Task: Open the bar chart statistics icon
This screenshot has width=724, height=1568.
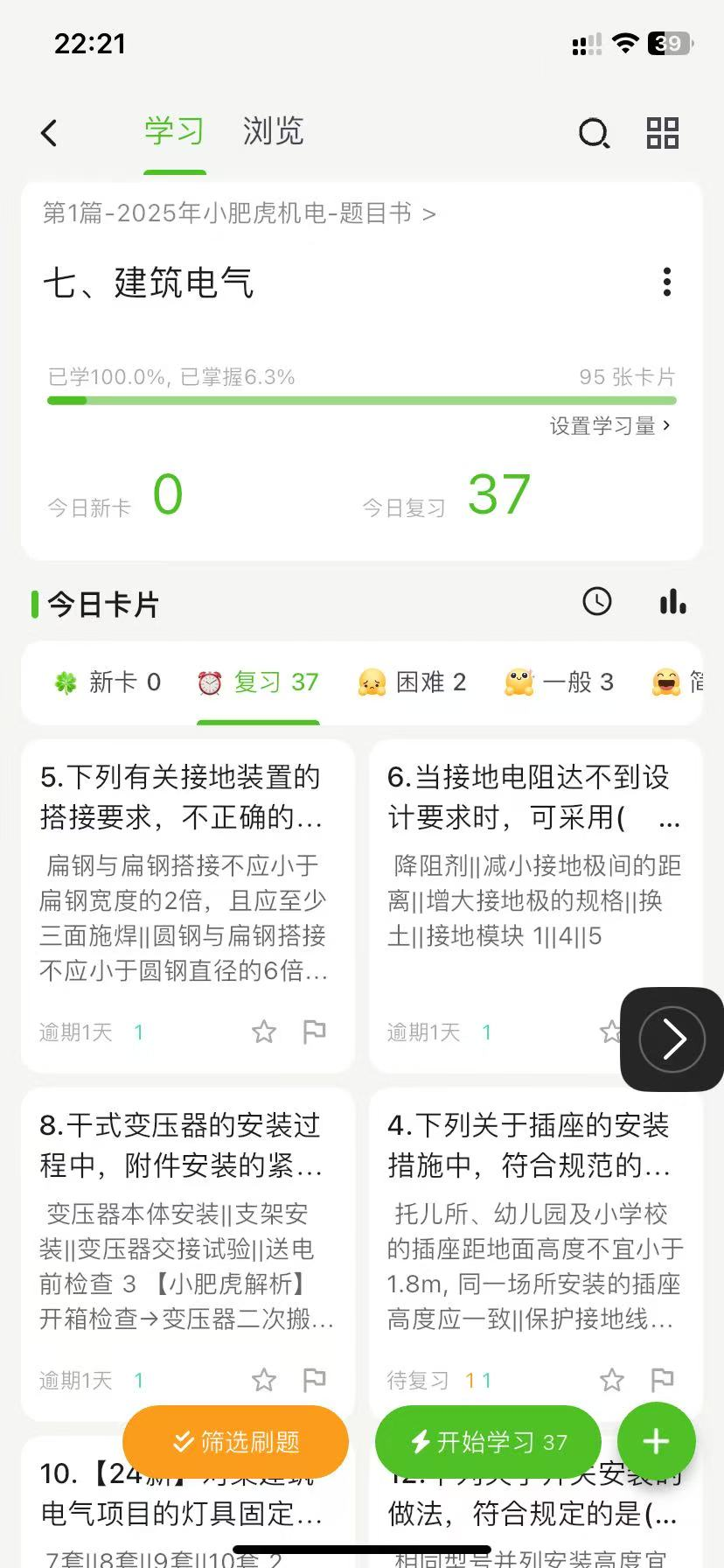Action: (672, 602)
